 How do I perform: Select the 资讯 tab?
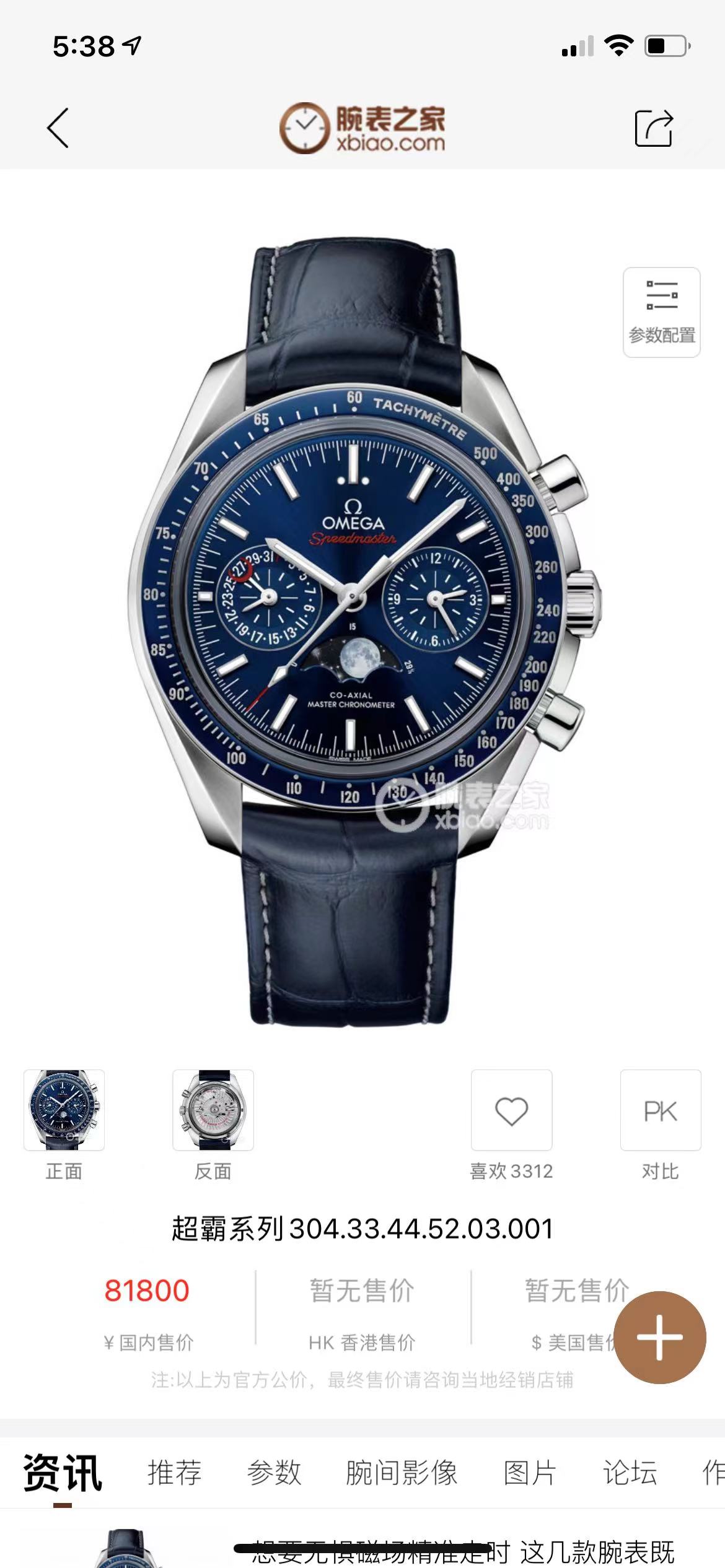[63, 1472]
